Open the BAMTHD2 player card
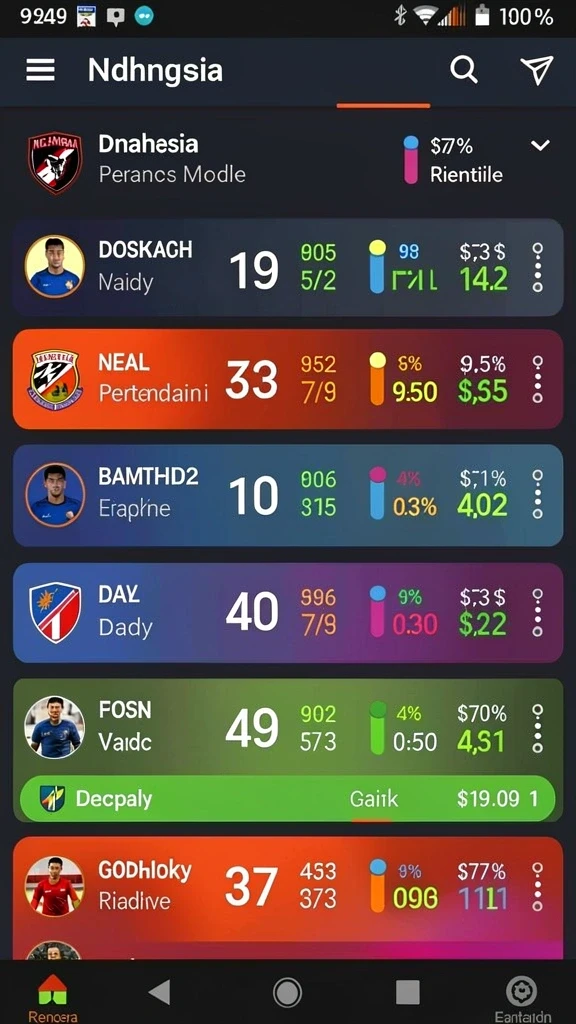 [x=288, y=495]
